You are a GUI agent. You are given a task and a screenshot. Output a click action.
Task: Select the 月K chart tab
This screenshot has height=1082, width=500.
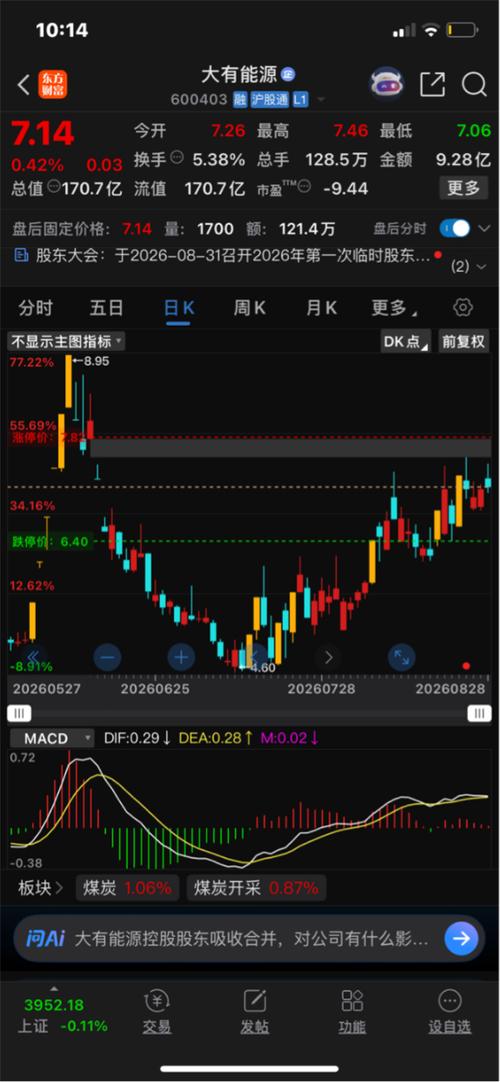click(x=321, y=308)
